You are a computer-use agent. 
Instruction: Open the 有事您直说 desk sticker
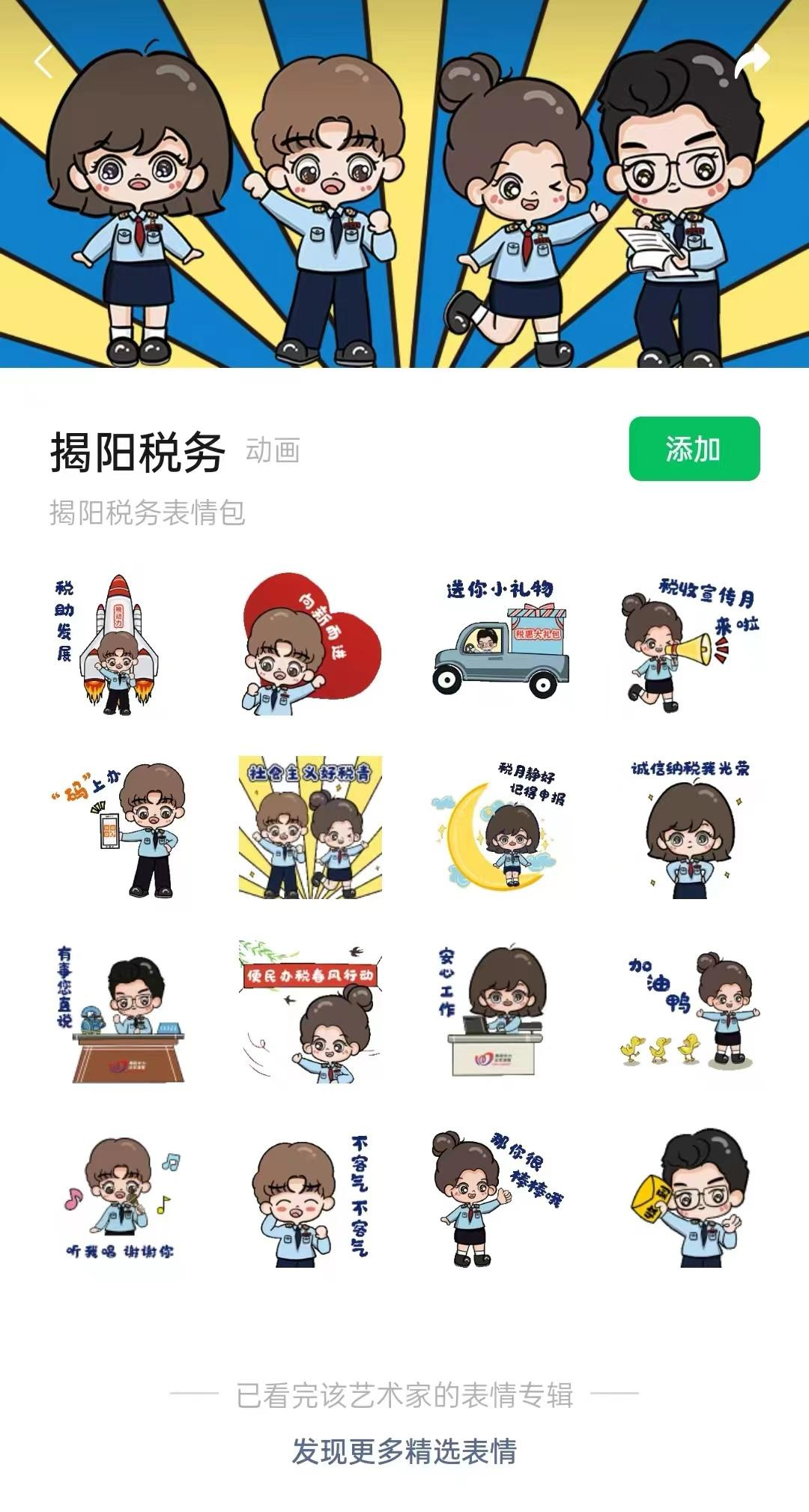point(118,1013)
